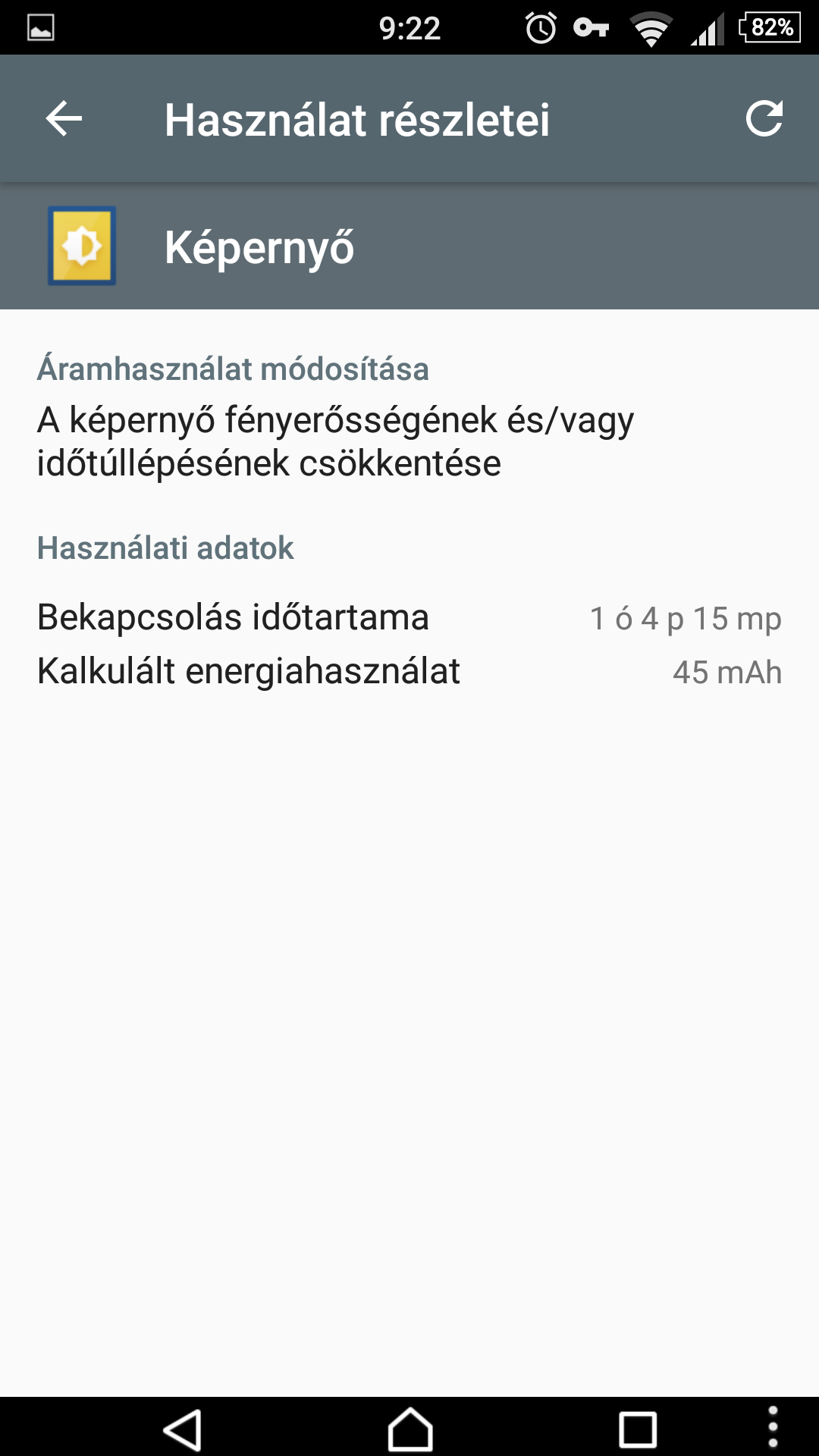This screenshot has width=819, height=1456.
Task: Open the navigation bar overflow menu
Action: coord(773,1427)
